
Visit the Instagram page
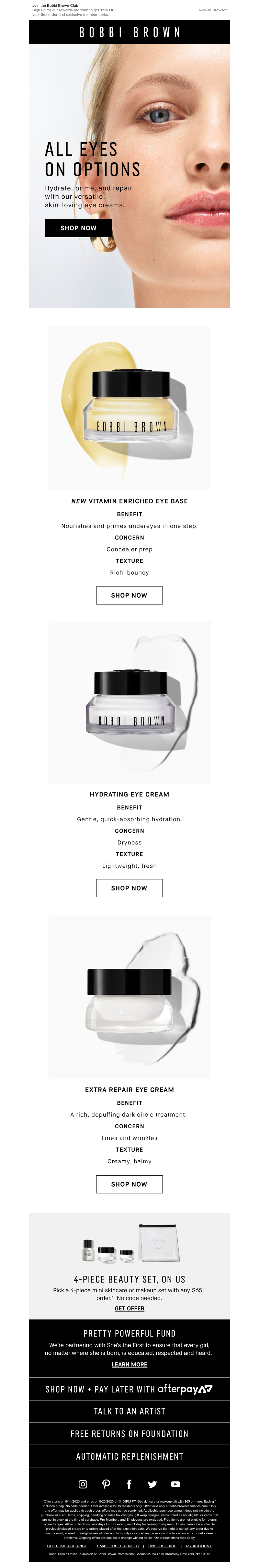coord(83,1484)
